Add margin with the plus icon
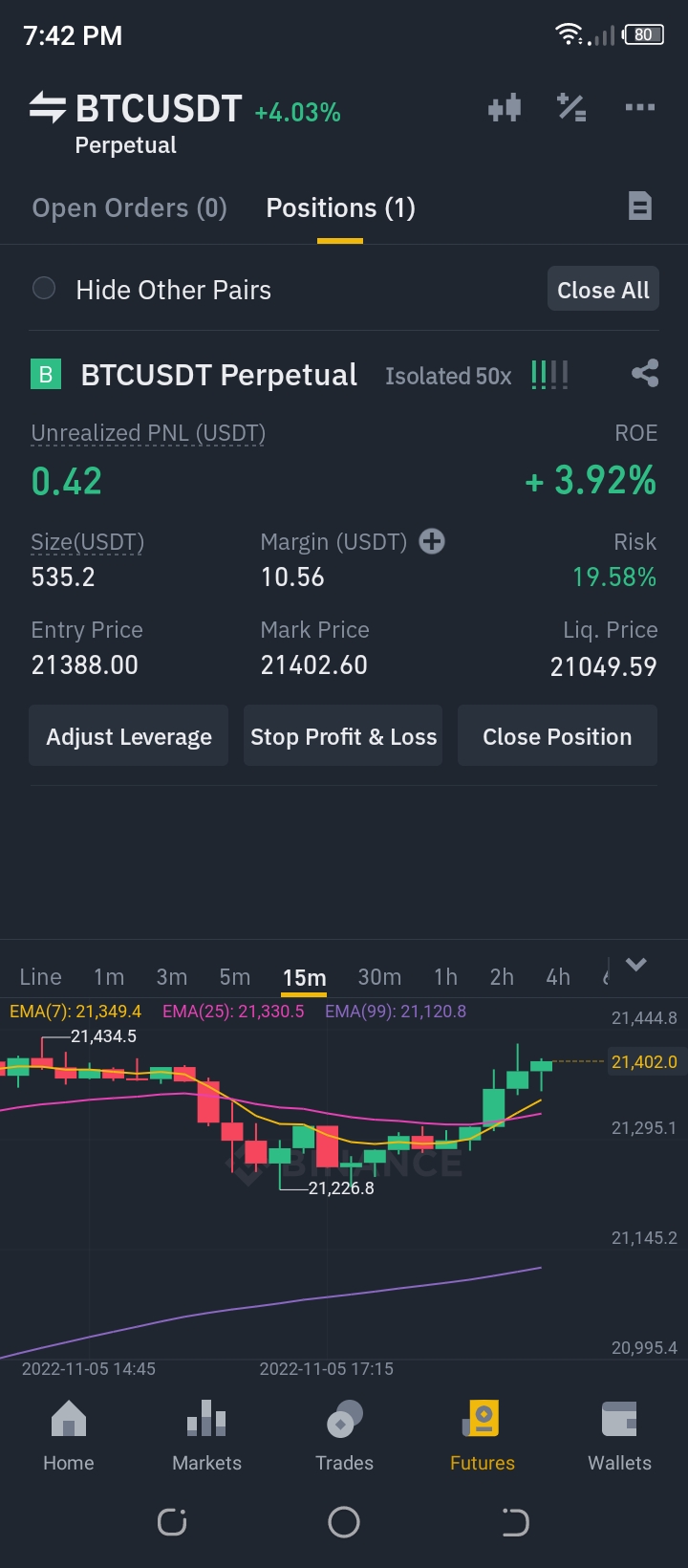This screenshot has height=1568, width=688. click(x=432, y=541)
